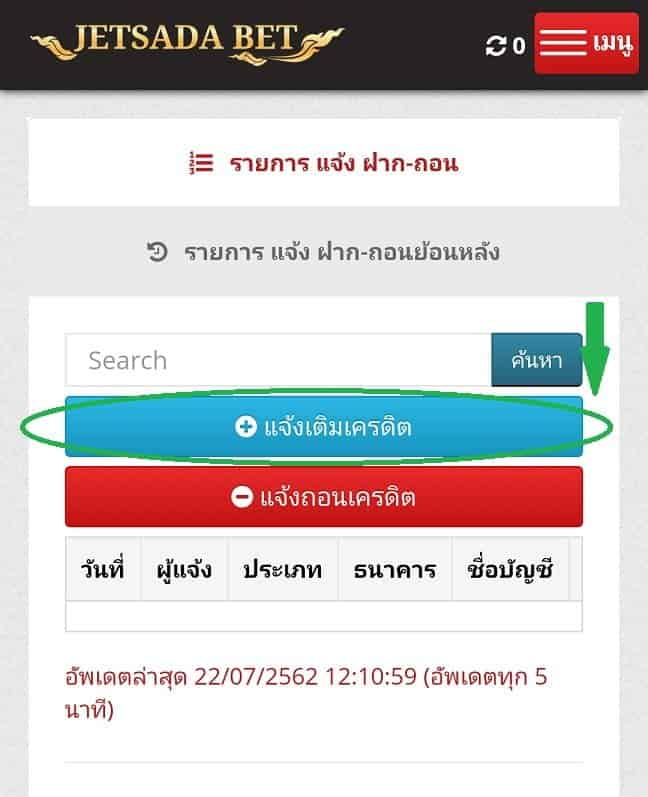Open the red เมนู menu button

(586, 44)
